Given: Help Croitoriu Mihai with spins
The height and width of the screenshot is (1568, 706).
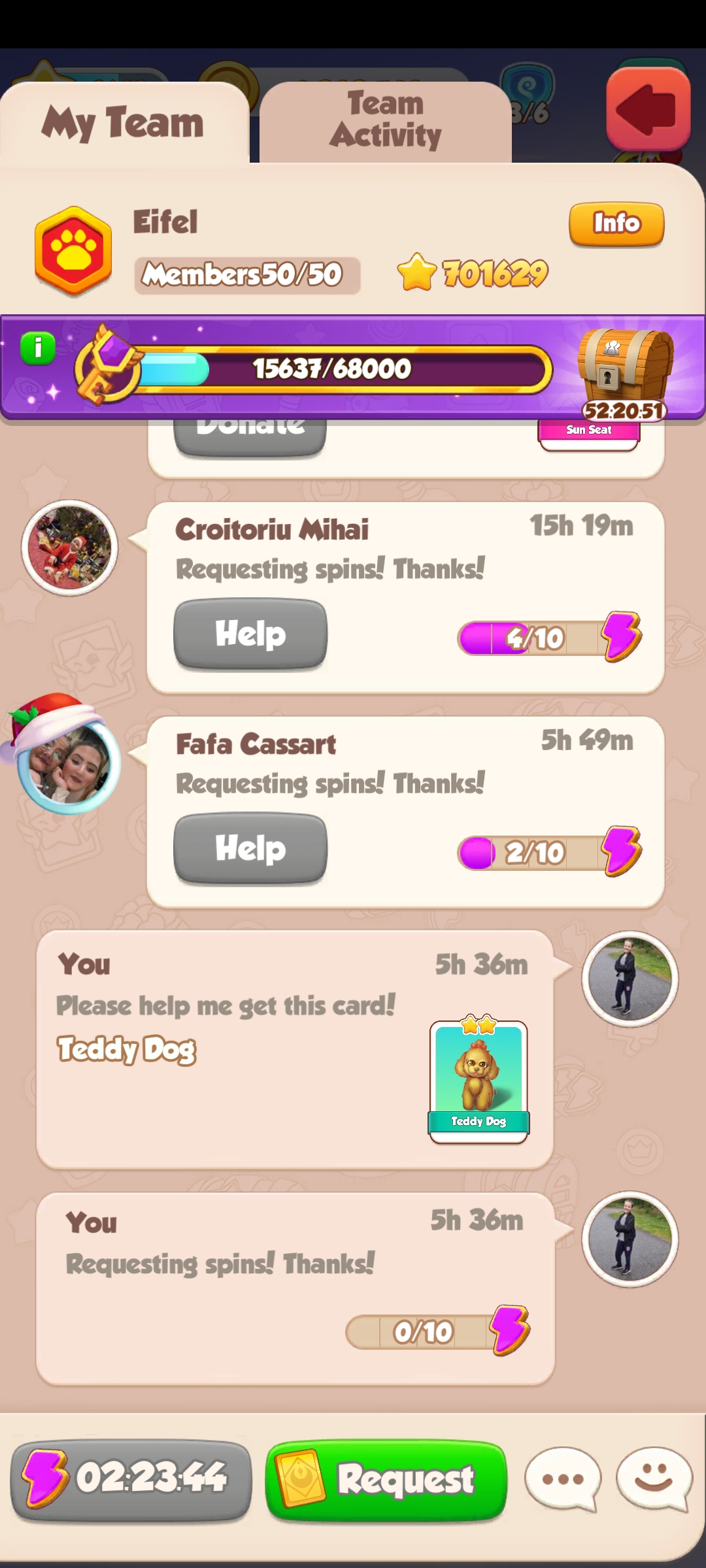Looking at the screenshot, I should [x=250, y=634].
